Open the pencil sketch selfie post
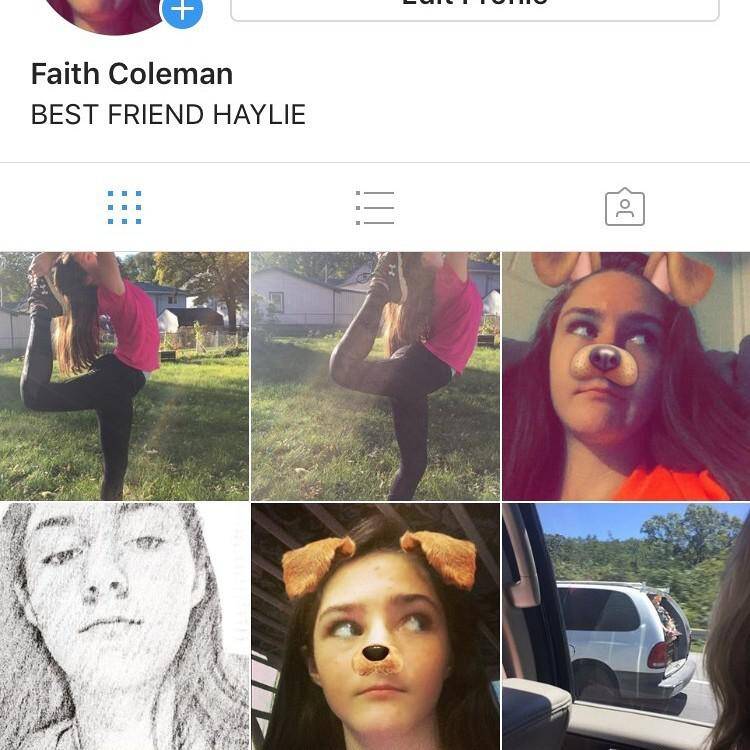The width and height of the screenshot is (750, 750). (x=124, y=627)
